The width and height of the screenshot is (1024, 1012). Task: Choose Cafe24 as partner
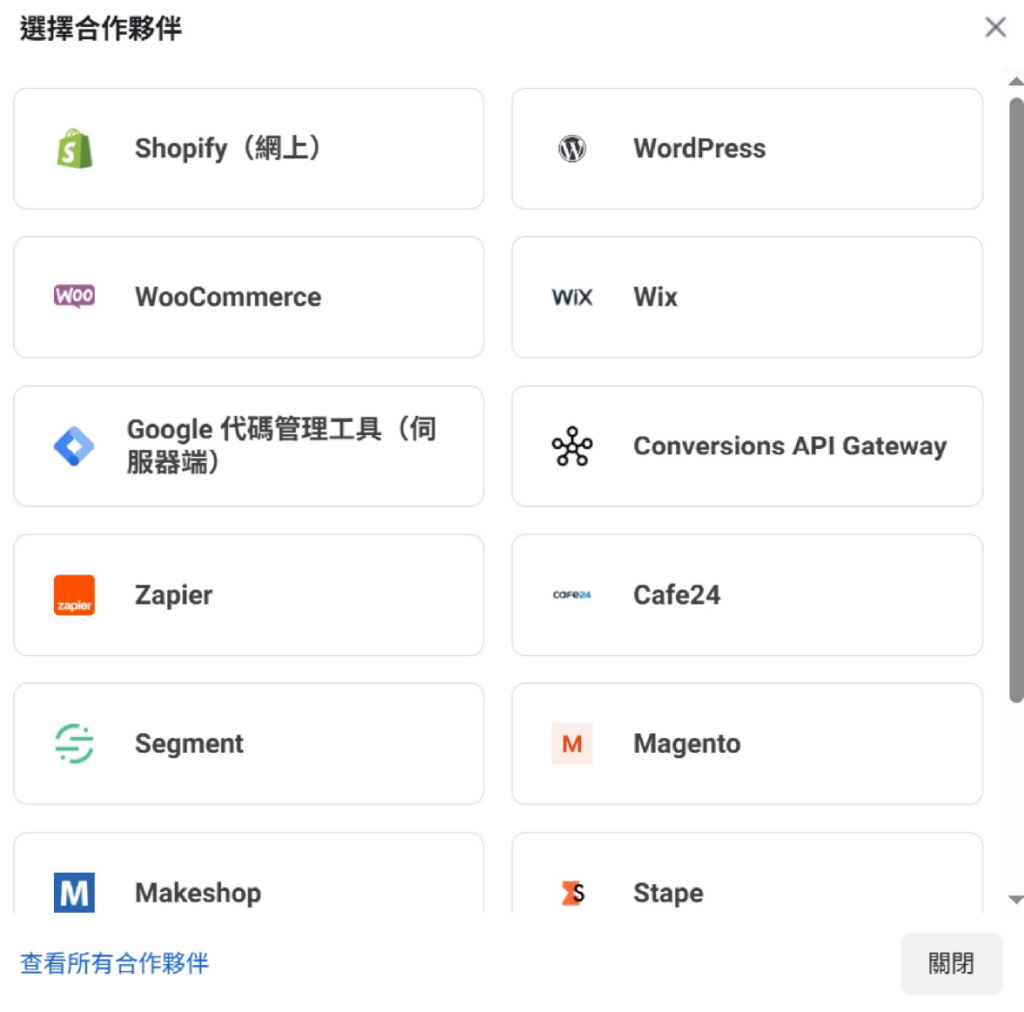[x=746, y=595]
